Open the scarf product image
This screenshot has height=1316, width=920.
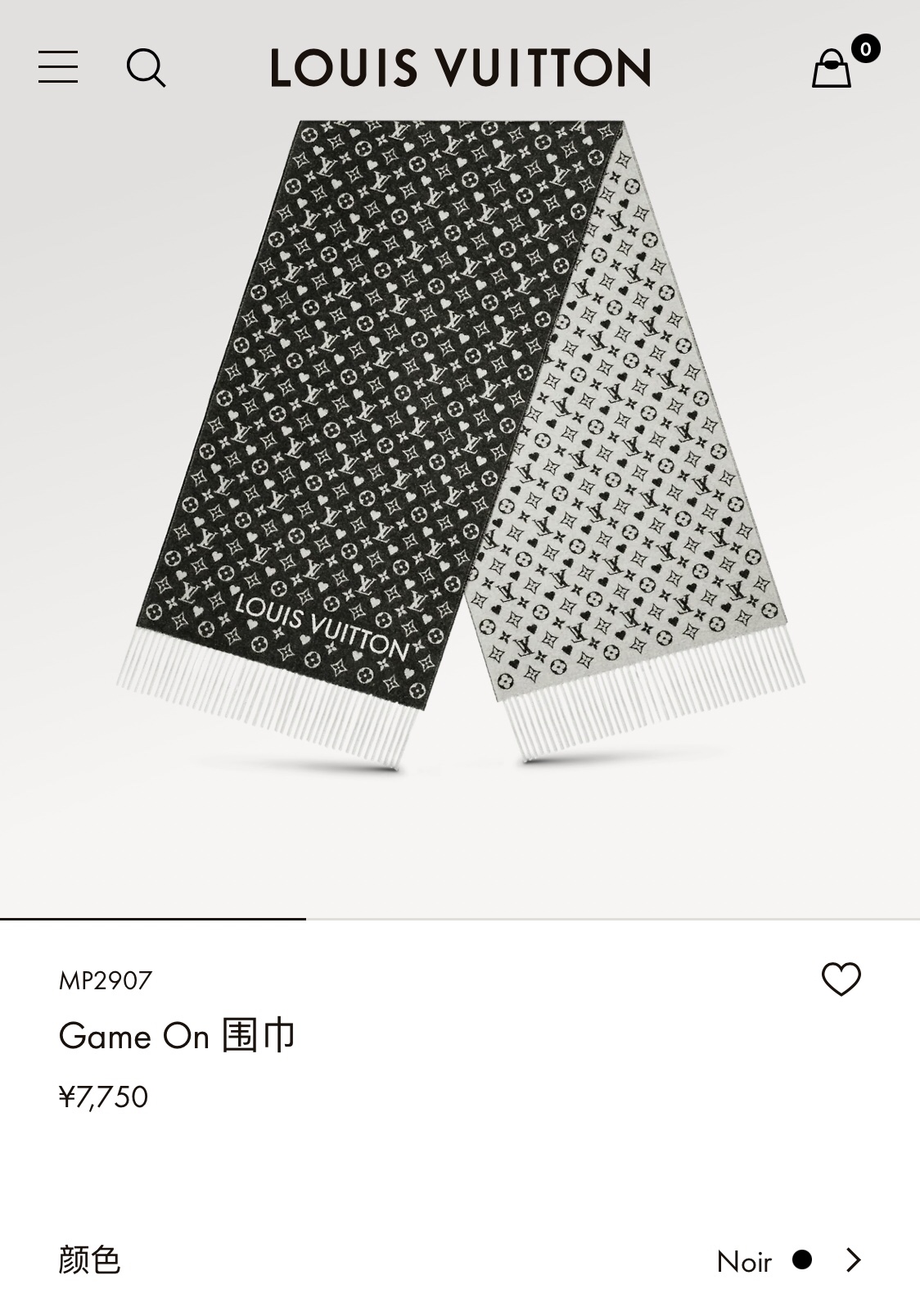(460, 442)
